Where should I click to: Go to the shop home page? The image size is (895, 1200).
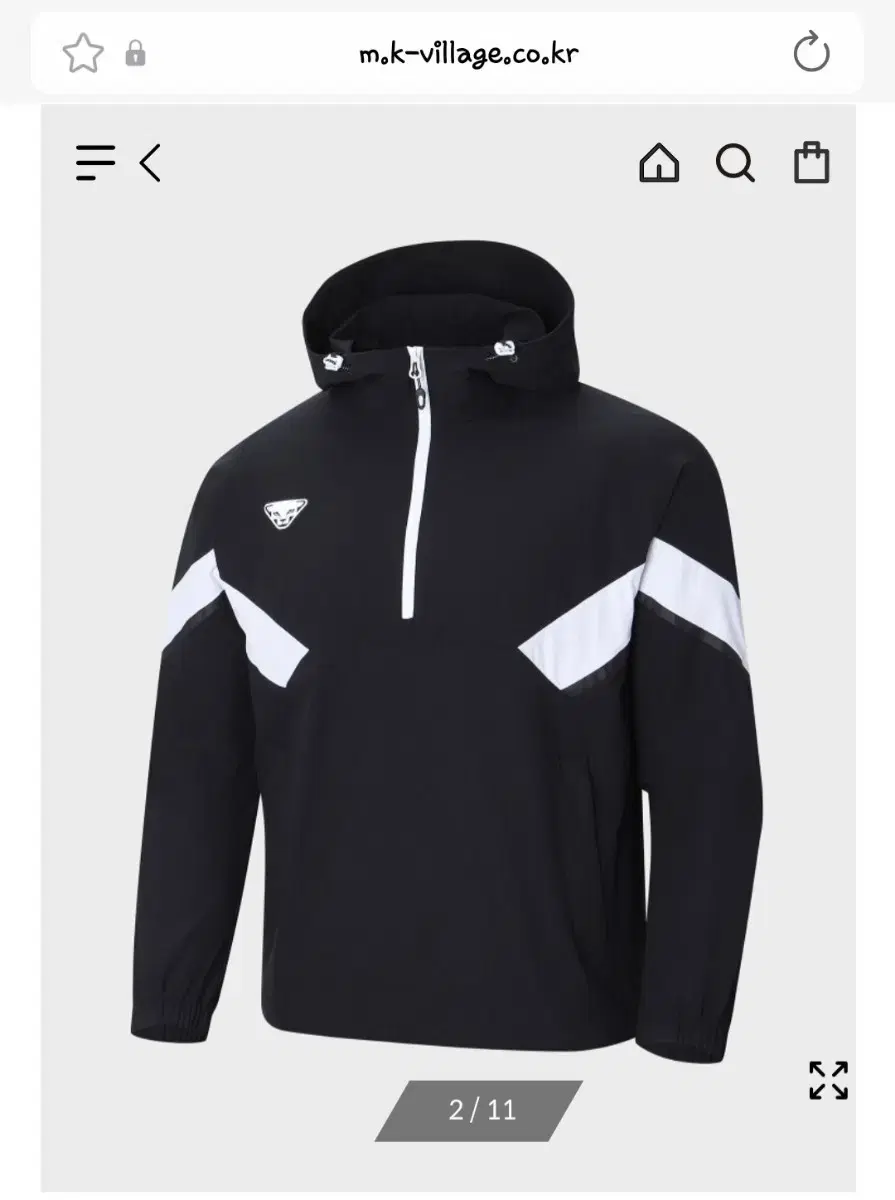pos(659,163)
